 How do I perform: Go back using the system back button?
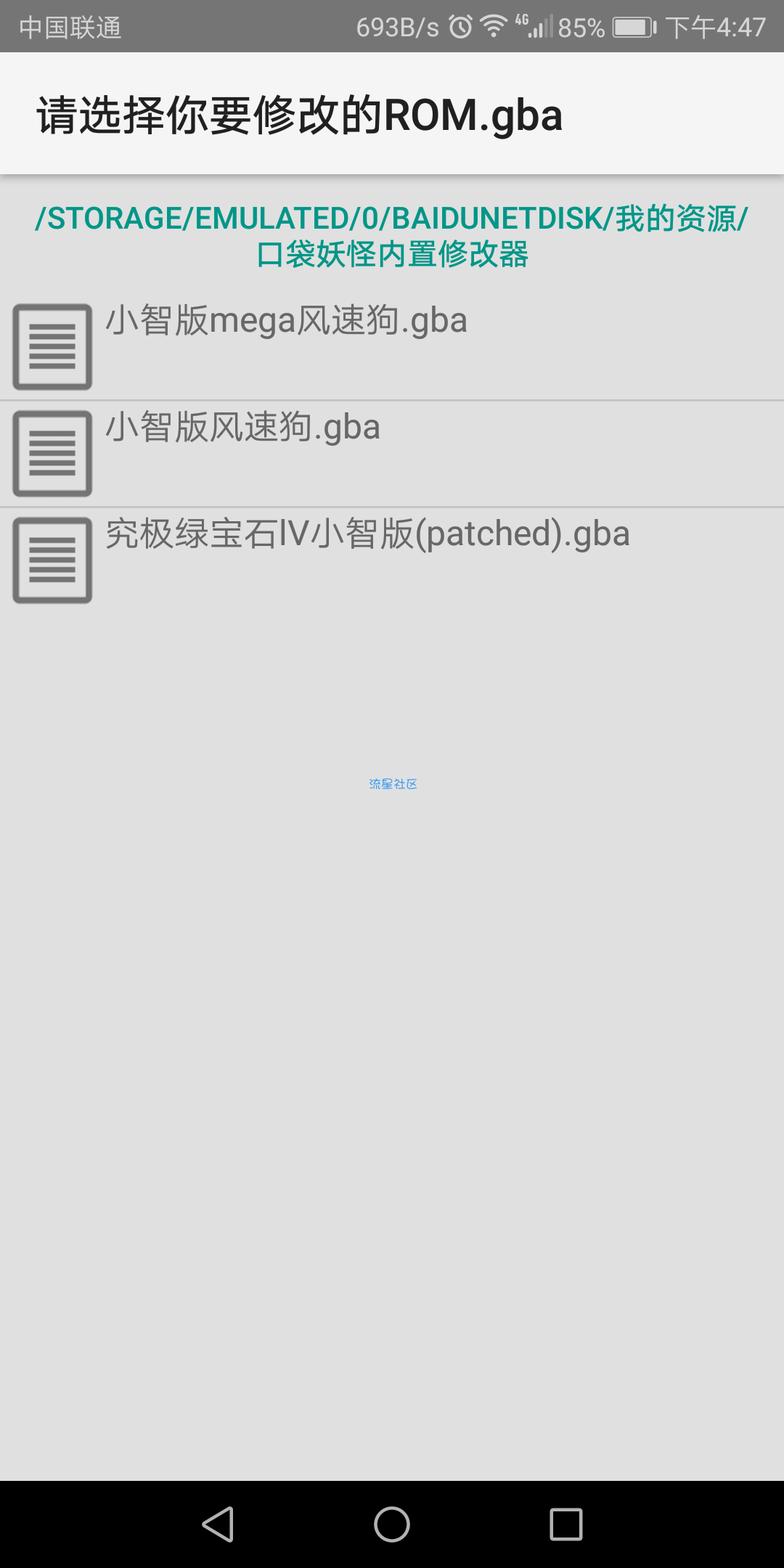pyautogui.click(x=218, y=1524)
